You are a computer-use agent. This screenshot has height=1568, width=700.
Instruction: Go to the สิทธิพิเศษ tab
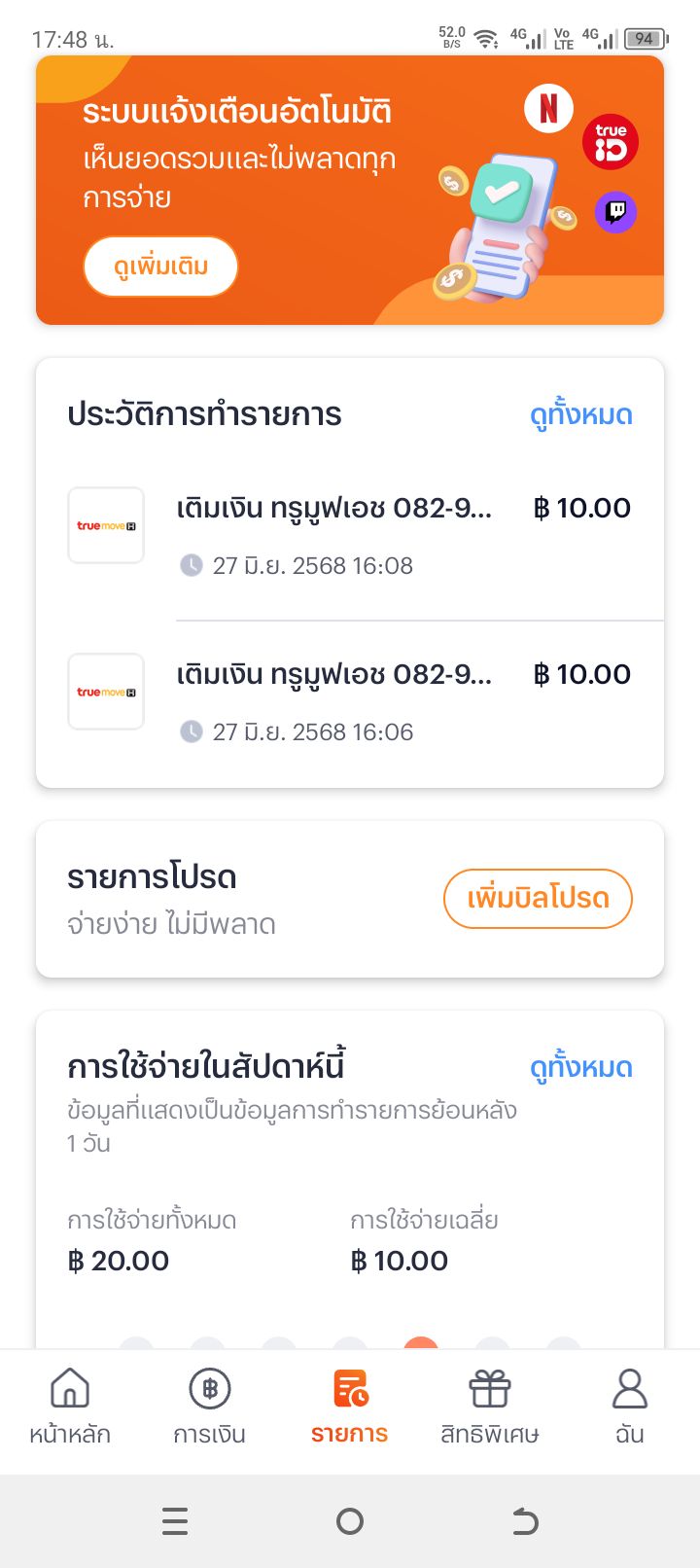click(x=490, y=1407)
